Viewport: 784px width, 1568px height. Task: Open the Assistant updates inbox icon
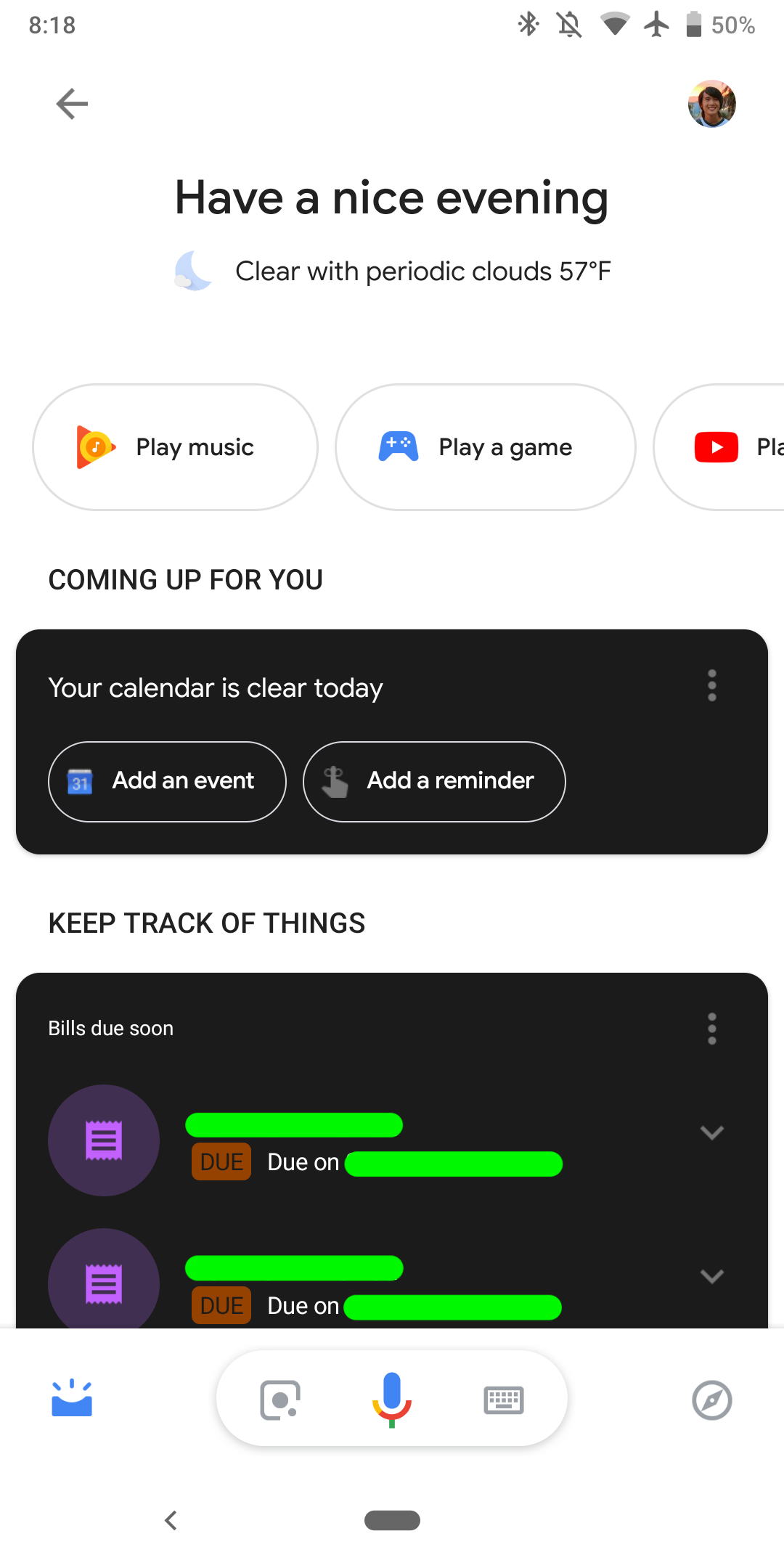(72, 1399)
